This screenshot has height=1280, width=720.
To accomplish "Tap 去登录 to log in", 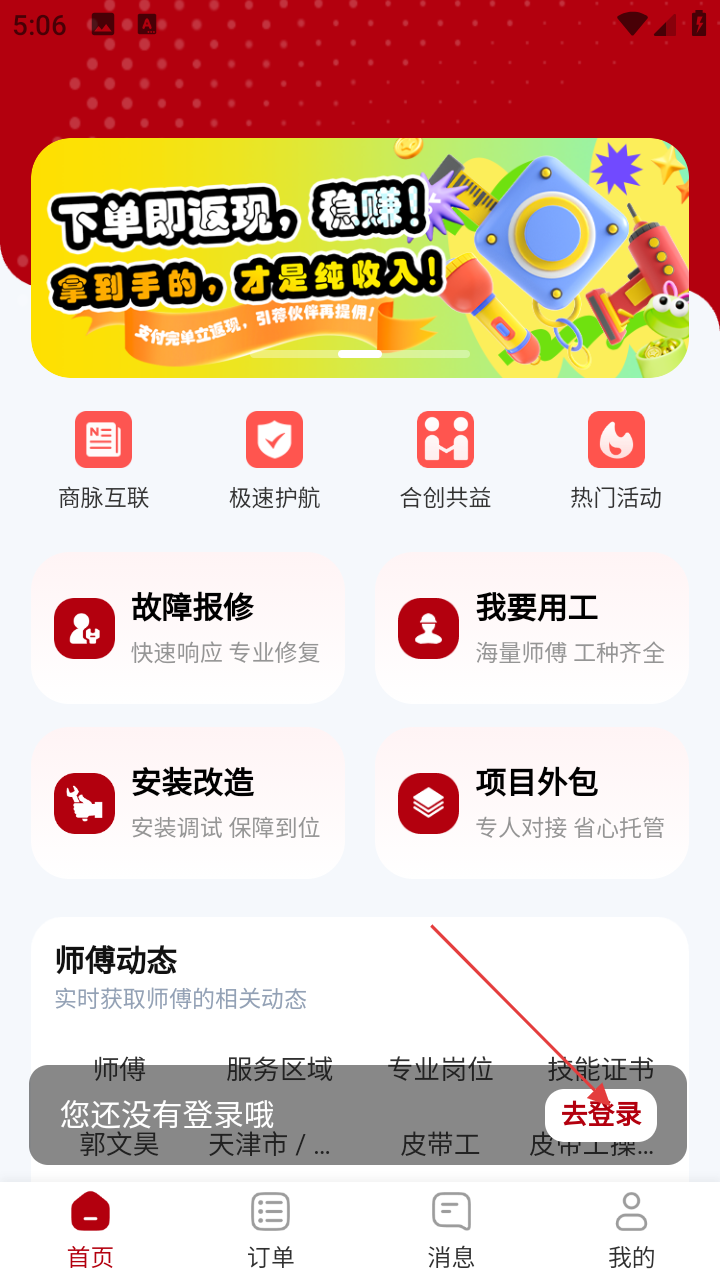I will pyautogui.click(x=601, y=1114).
